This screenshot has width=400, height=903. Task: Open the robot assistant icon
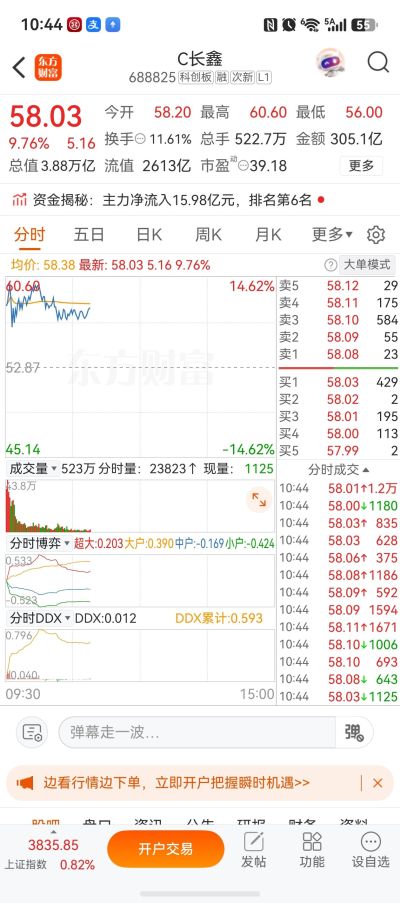coord(330,62)
